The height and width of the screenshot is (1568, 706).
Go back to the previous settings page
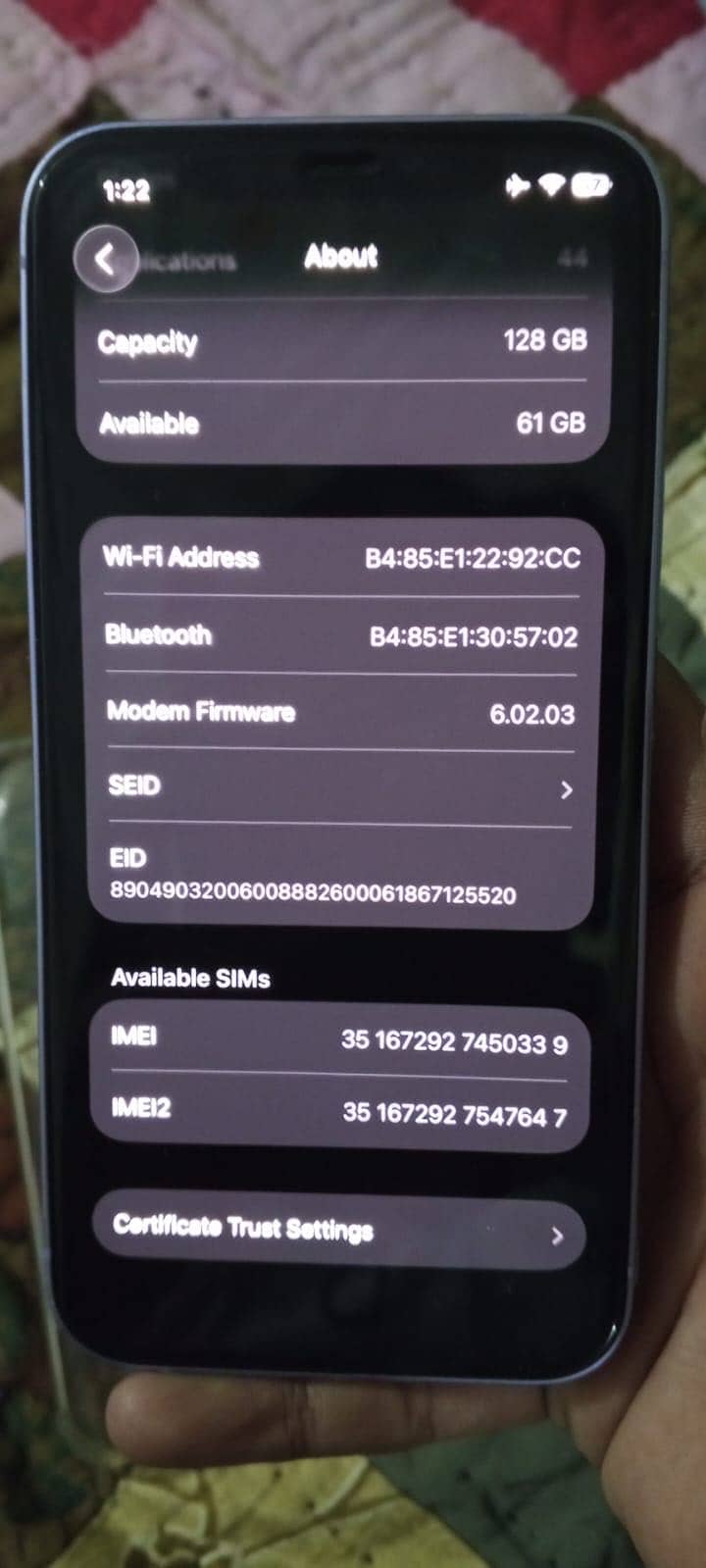[x=105, y=260]
